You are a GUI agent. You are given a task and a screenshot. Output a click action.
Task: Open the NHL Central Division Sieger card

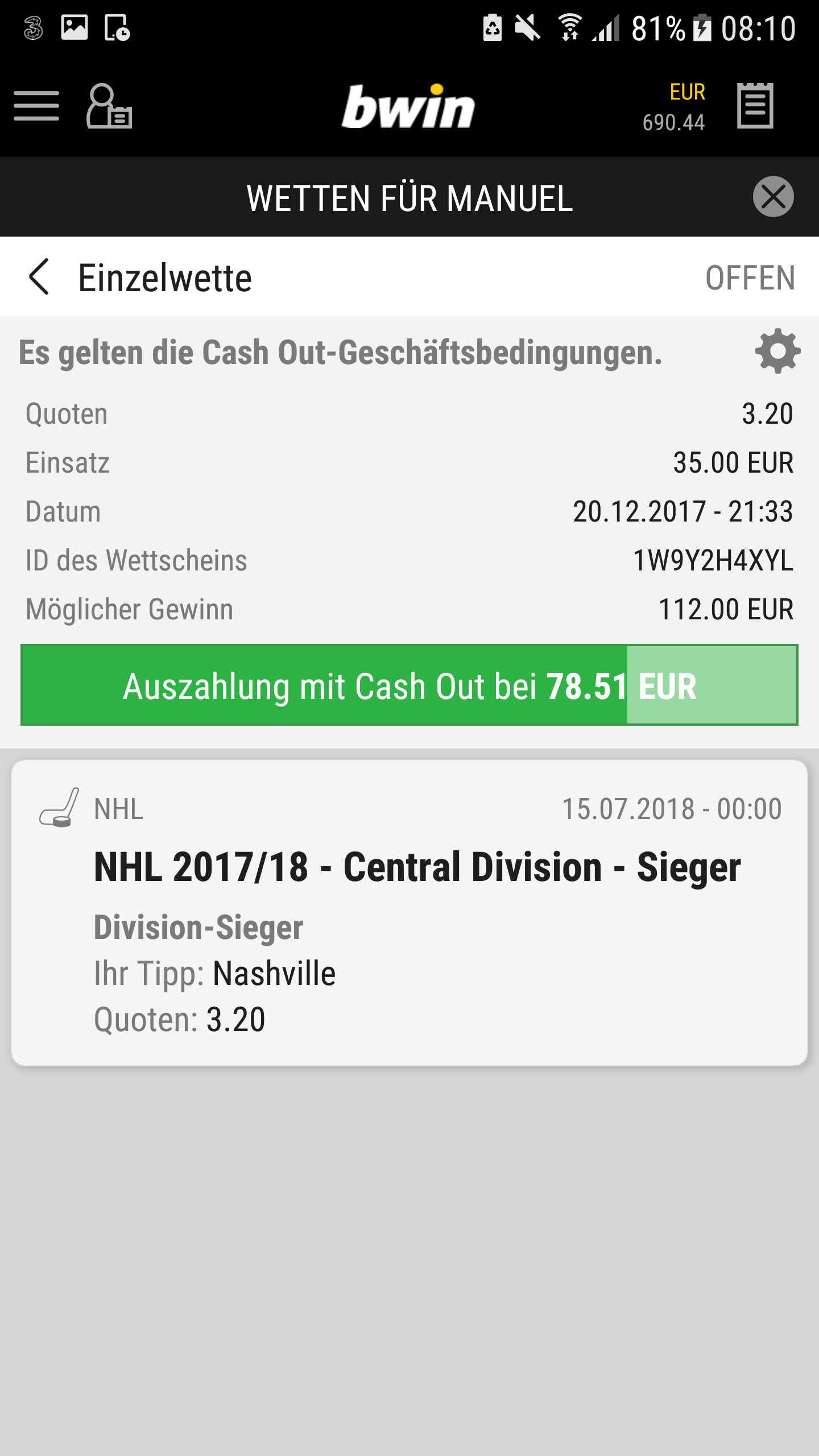click(x=409, y=913)
